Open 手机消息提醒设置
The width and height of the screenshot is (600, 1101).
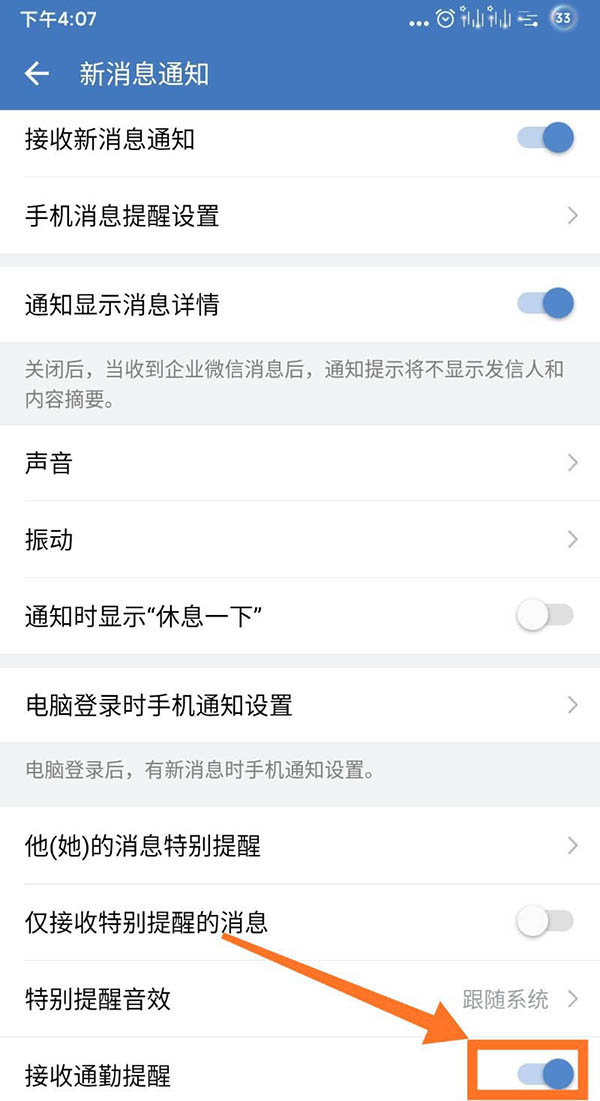[300, 215]
